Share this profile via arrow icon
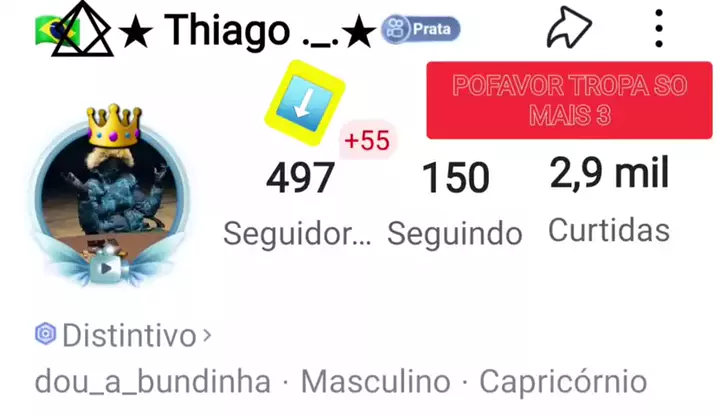This screenshot has height=415, width=720. [569, 29]
